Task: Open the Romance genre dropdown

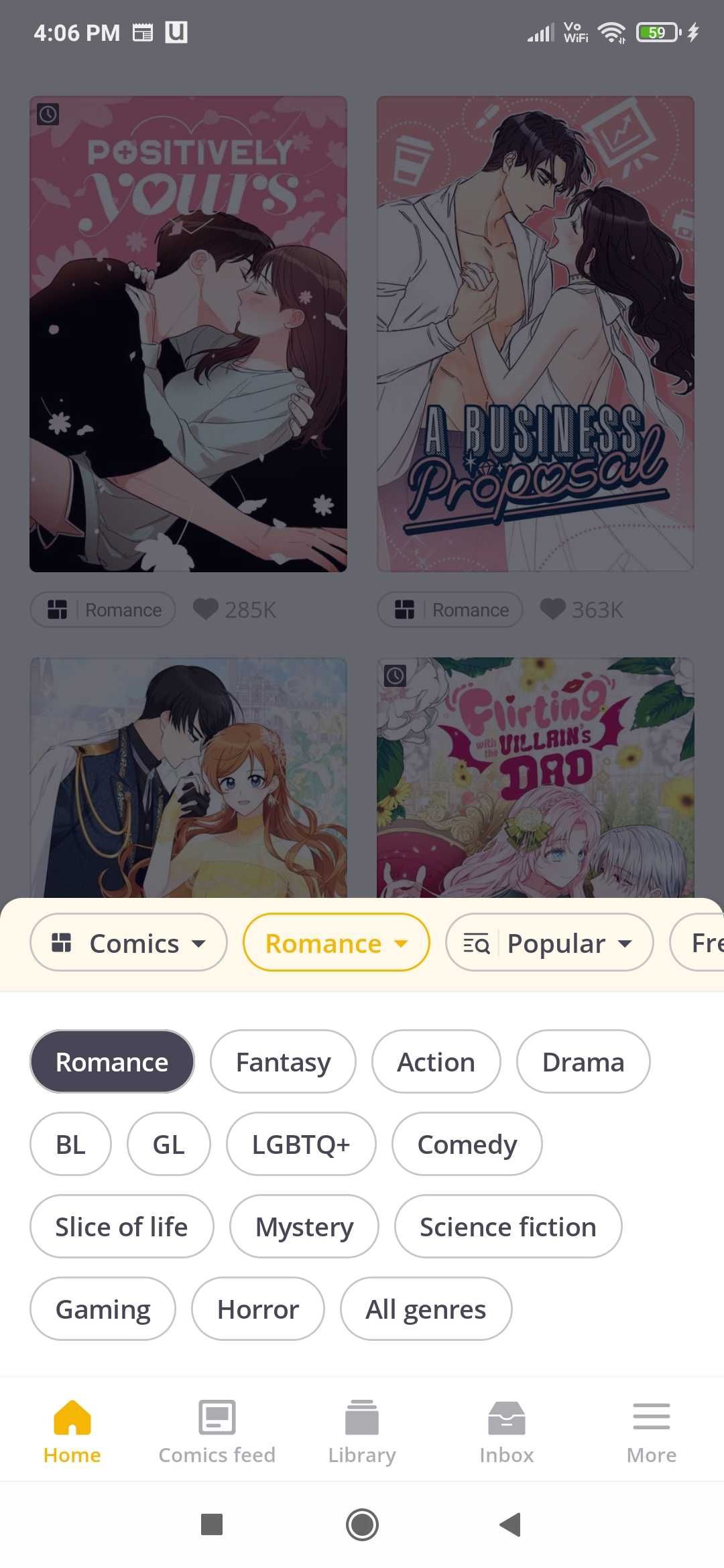Action: [x=335, y=942]
